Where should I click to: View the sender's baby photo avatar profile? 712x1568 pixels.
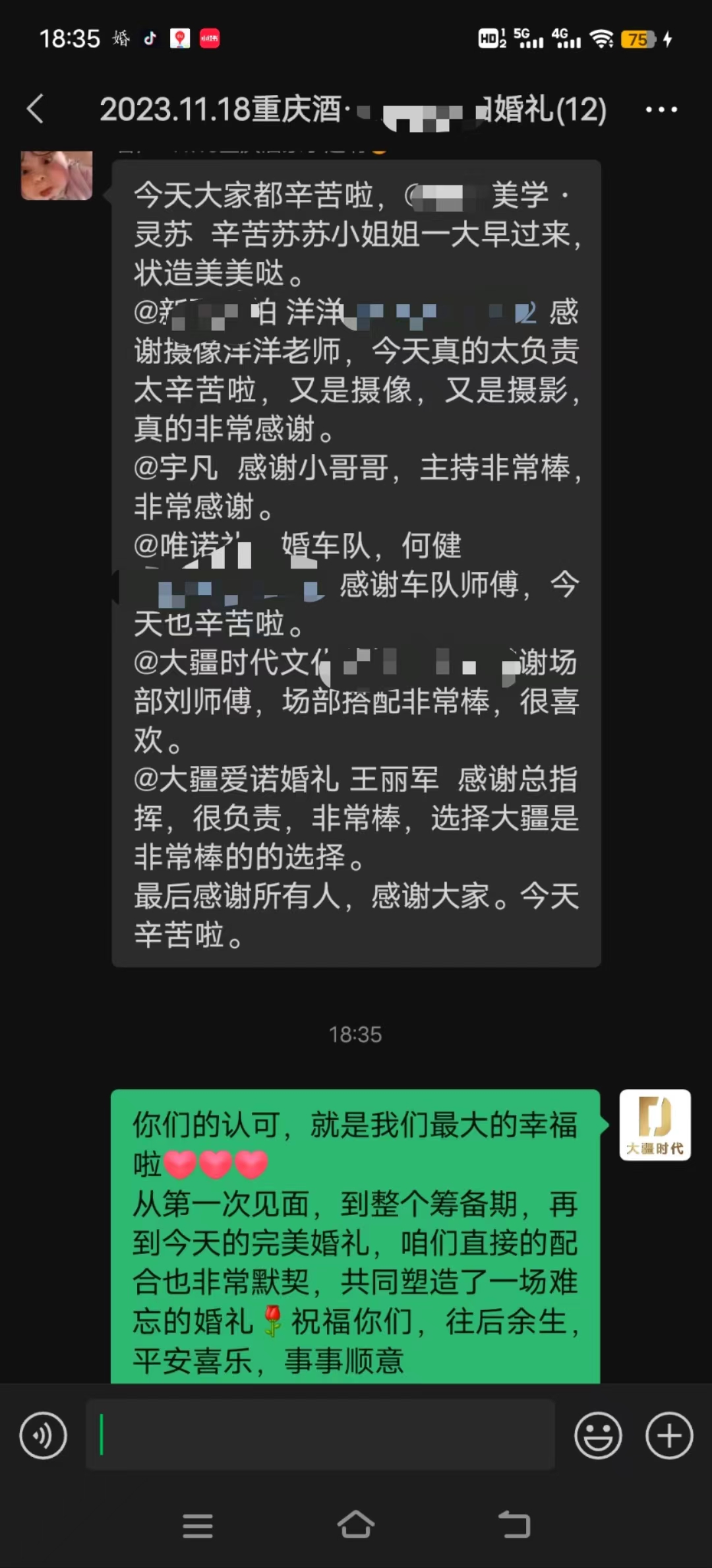57,175
